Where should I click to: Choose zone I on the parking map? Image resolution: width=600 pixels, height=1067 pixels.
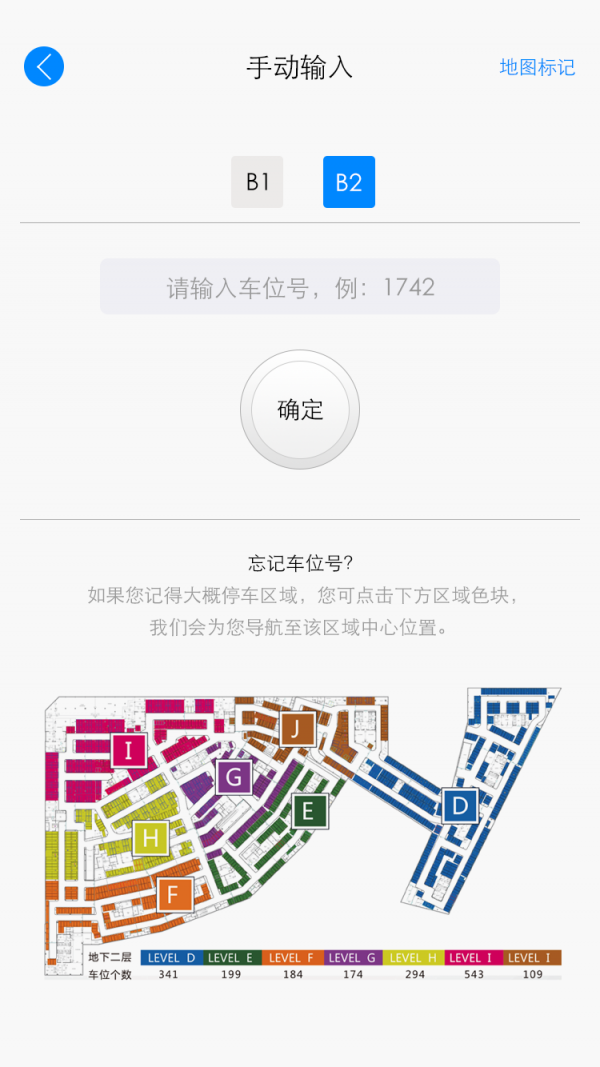(129, 750)
